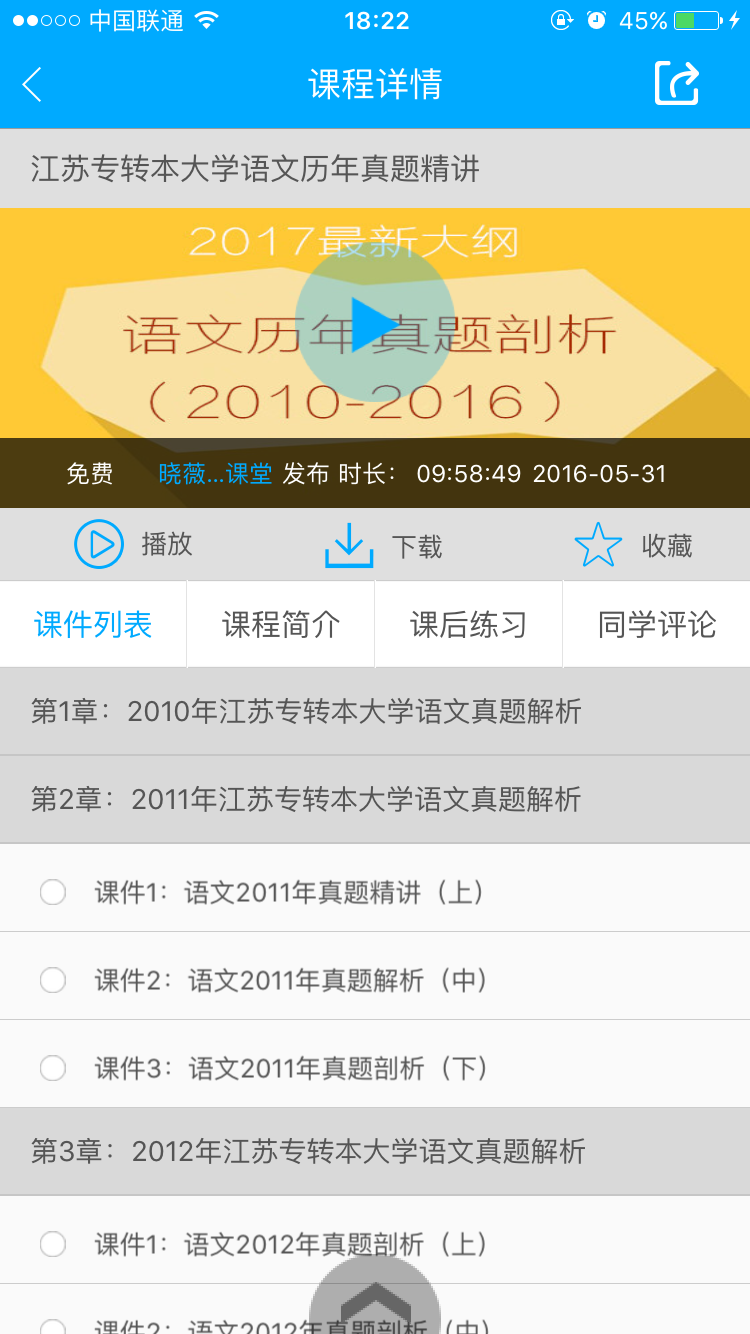
Task: Open 课件3: 语文2011年真题剖析（下）
Action: pyautogui.click(x=290, y=1068)
